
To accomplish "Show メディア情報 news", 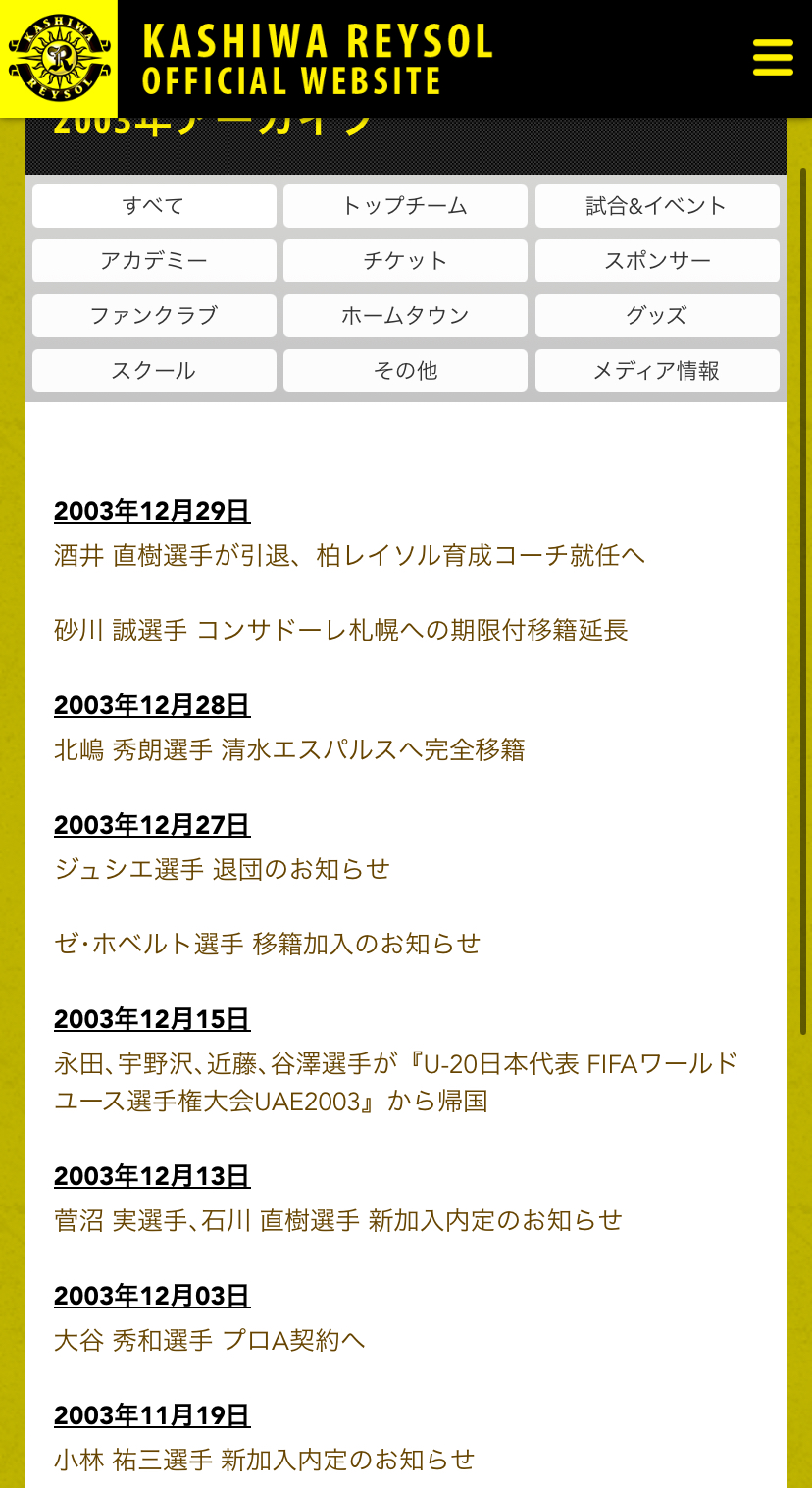I will 657,371.
